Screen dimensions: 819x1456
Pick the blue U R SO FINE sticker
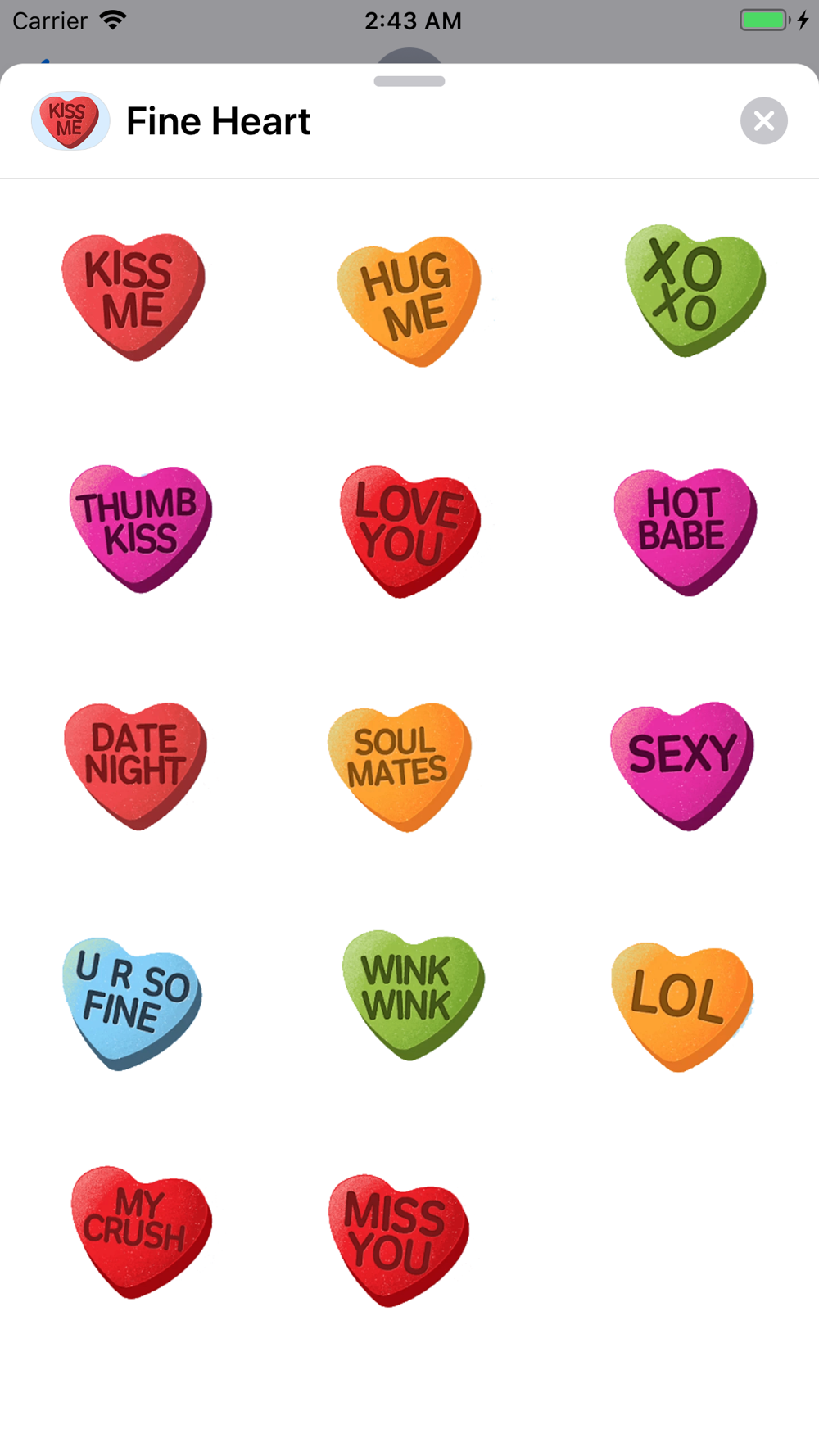[x=132, y=1003]
